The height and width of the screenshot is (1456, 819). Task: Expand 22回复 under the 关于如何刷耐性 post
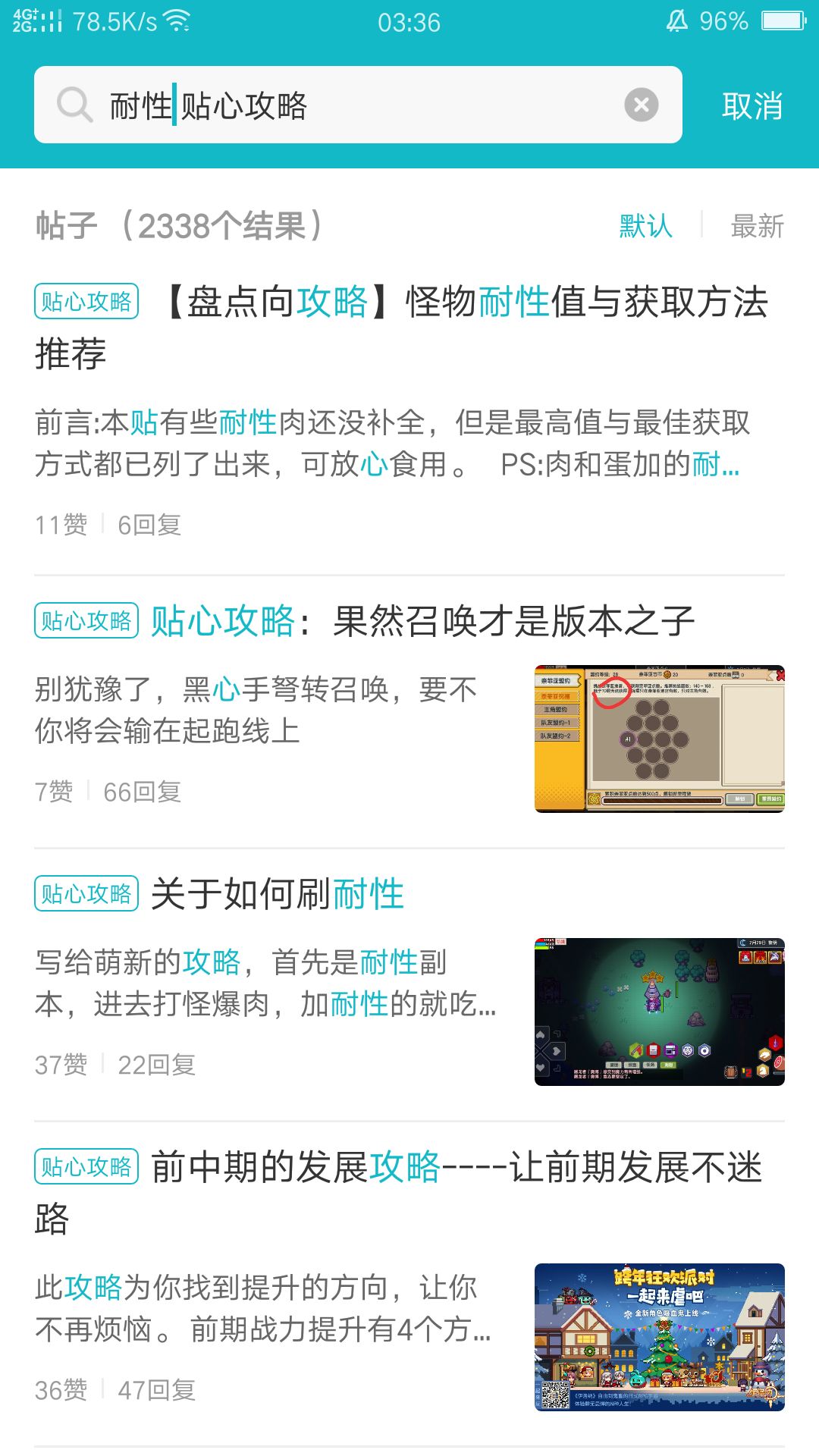pos(157,1065)
